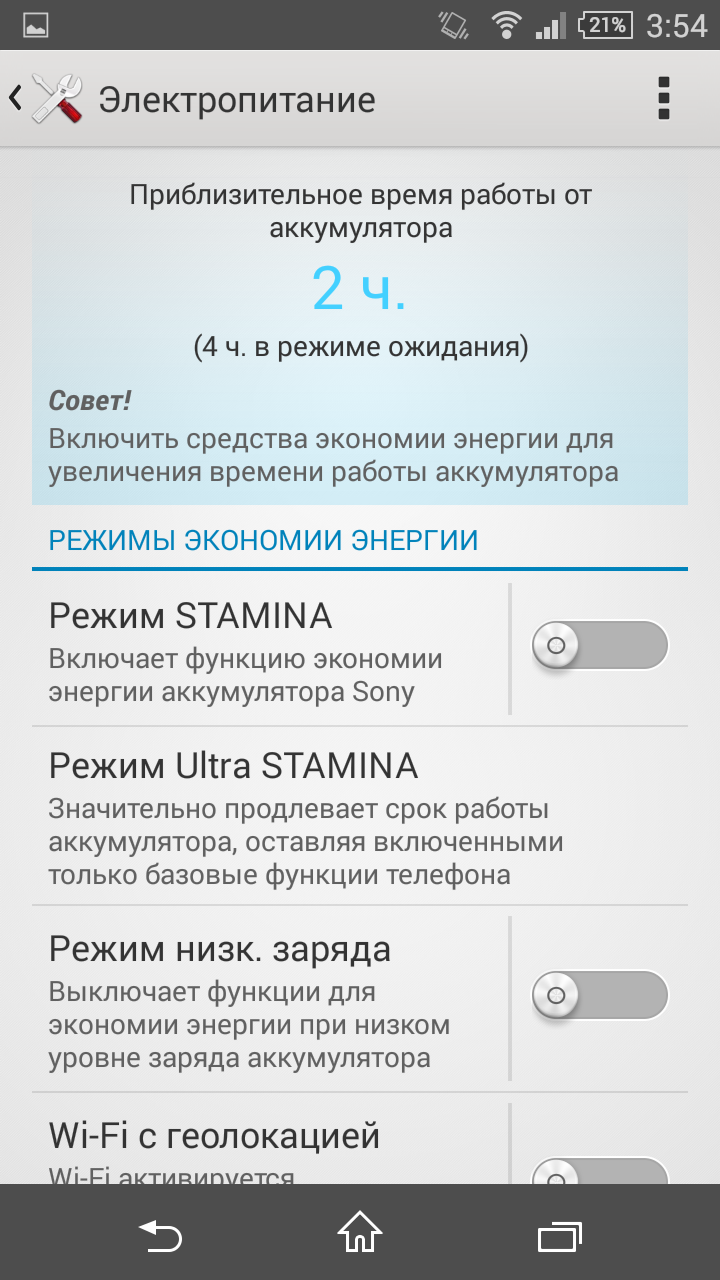Open recent apps from navigation bar
720x1280 pixels.
[x=559, y=1233]
